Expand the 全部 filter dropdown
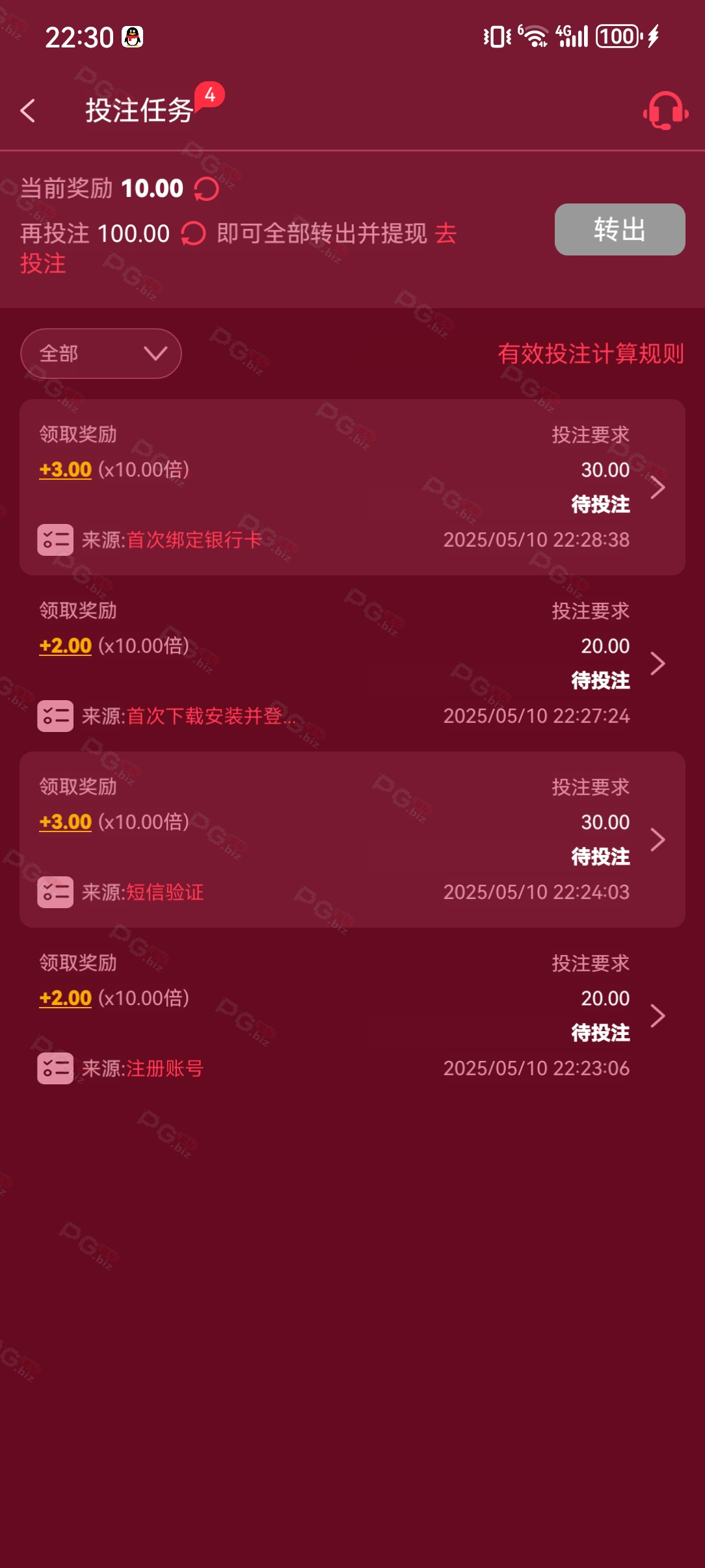 pos(101,354)
